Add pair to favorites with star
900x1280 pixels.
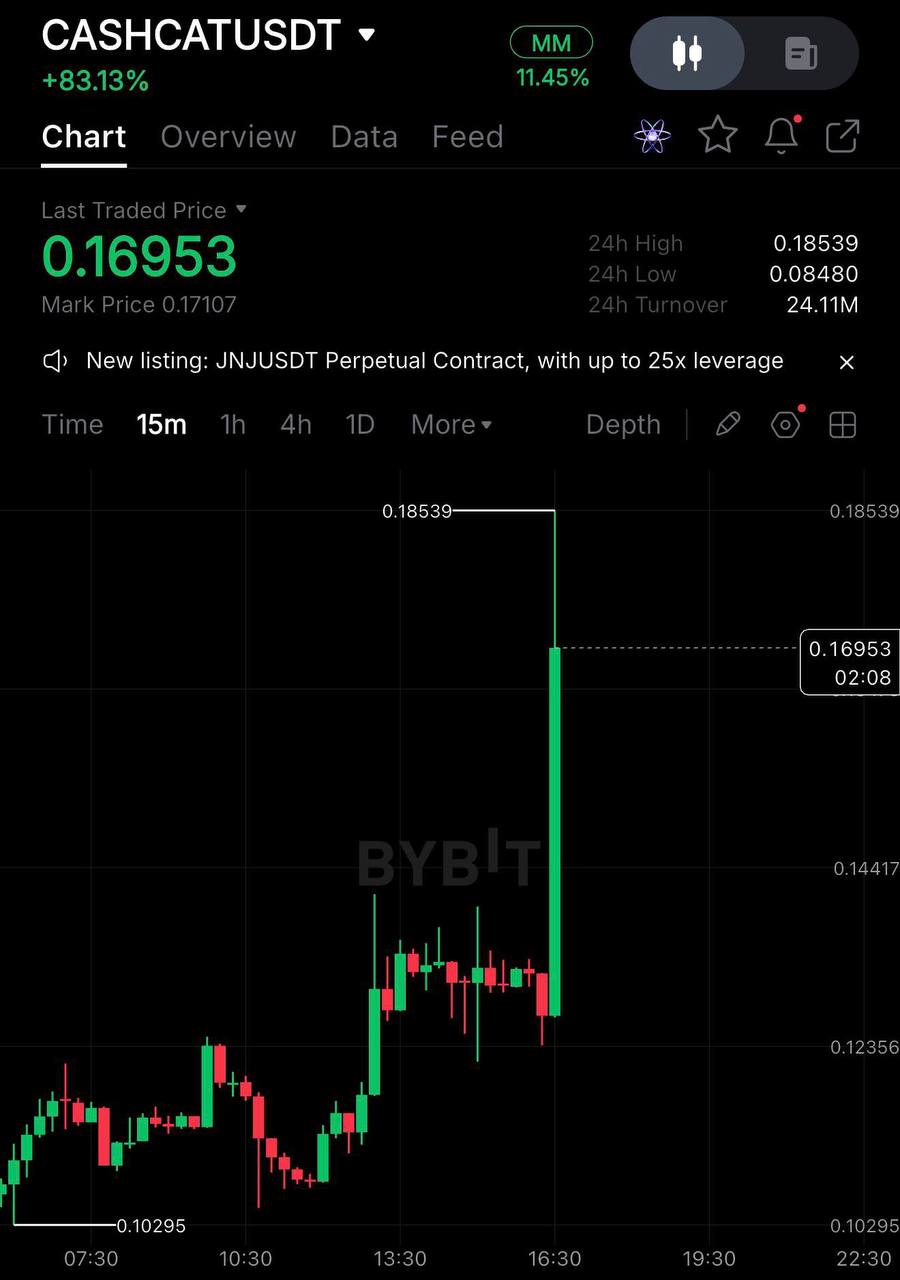click(717, 135)
